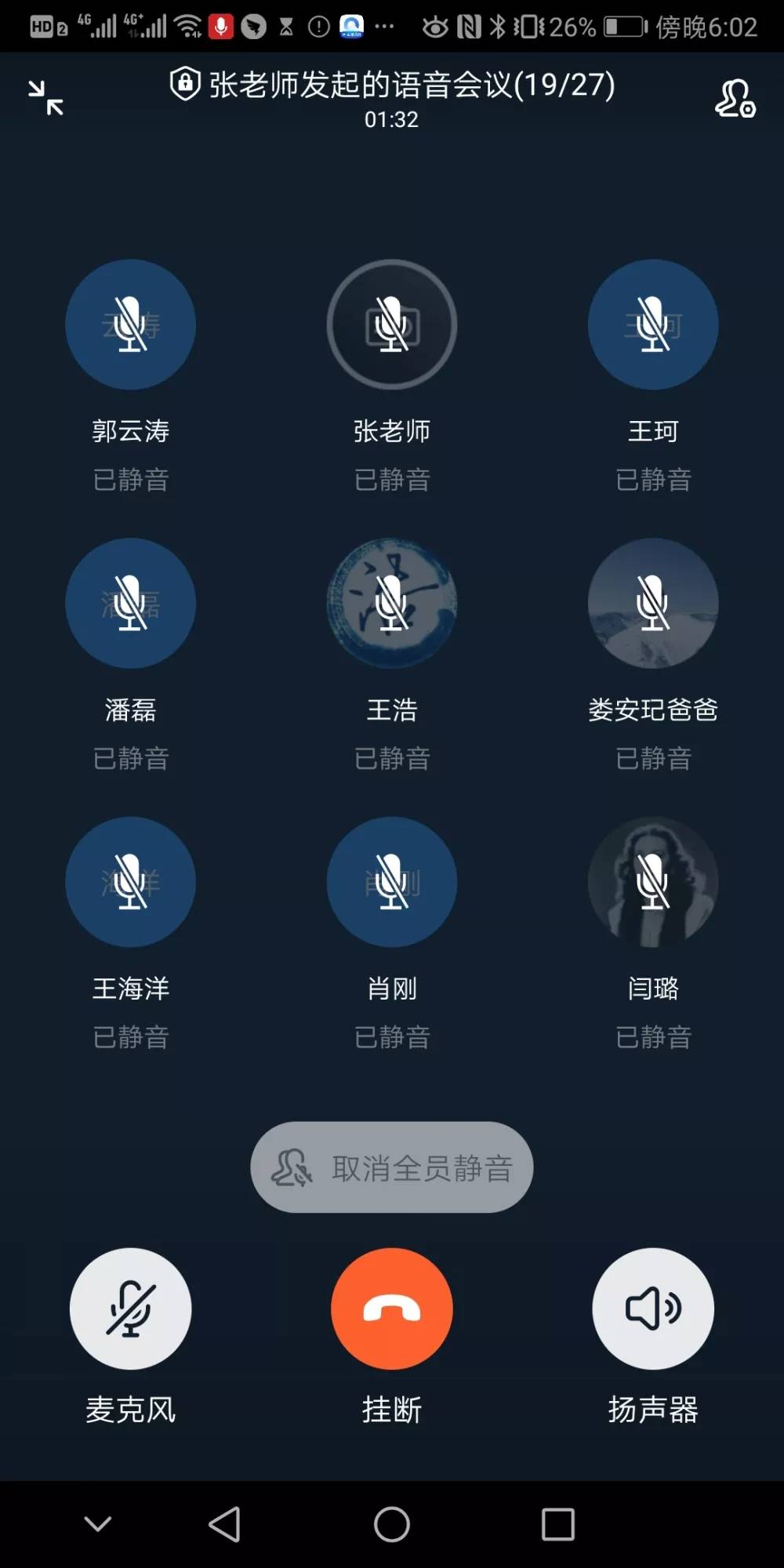Expand 王海洋's participant options
784x1568 pixels.
point(130,882)
